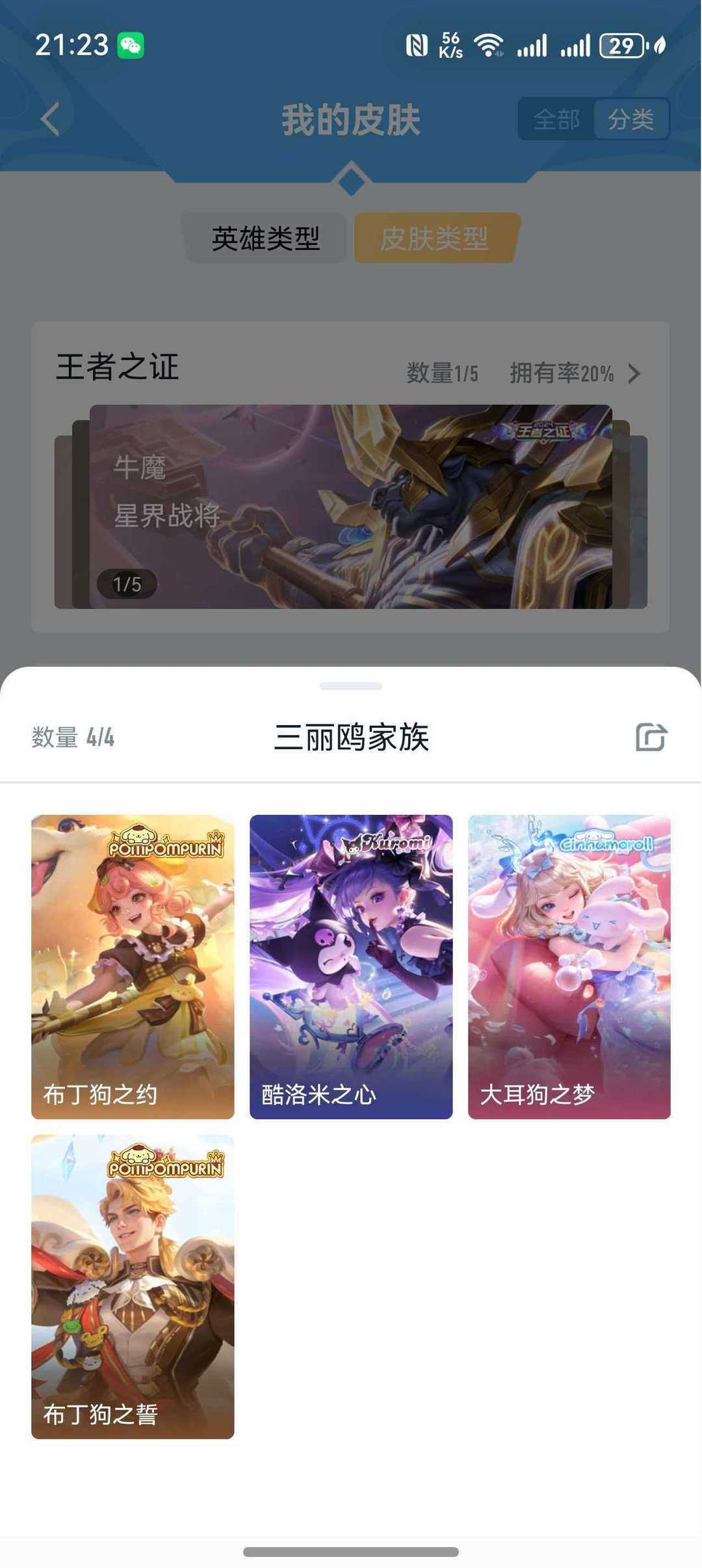Open the 酷洛米之心 skin card

[351, 966]
